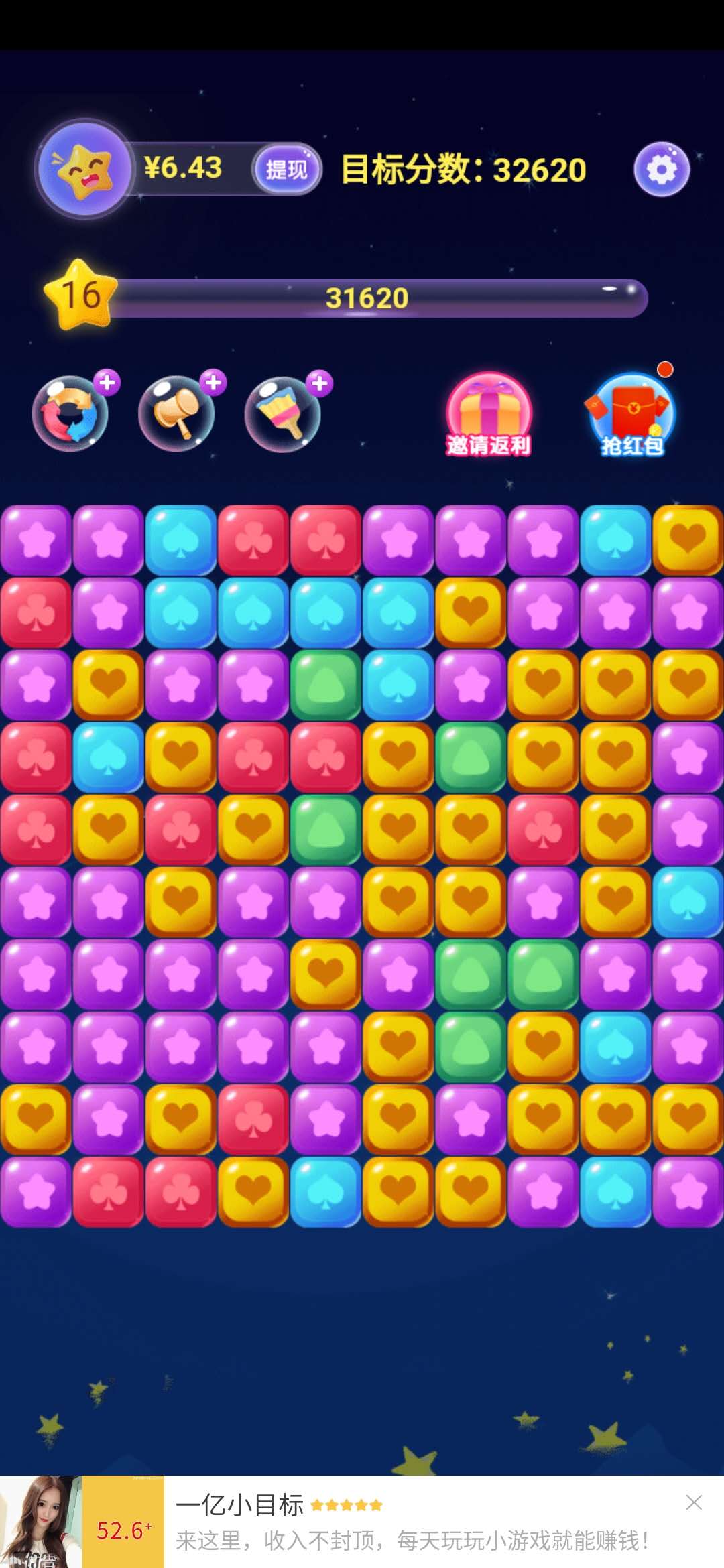Pop the green block beside bottom-right blue spade
724x1568 pixels.
pos(471,1046)
